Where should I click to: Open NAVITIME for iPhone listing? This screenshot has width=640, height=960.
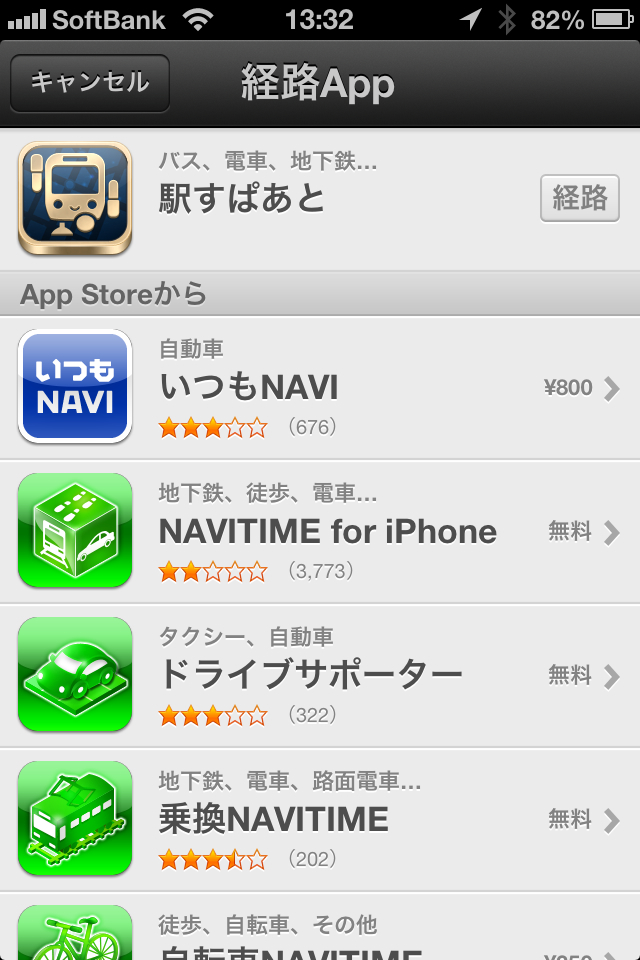pyautogui.click(x=320, y=532)
